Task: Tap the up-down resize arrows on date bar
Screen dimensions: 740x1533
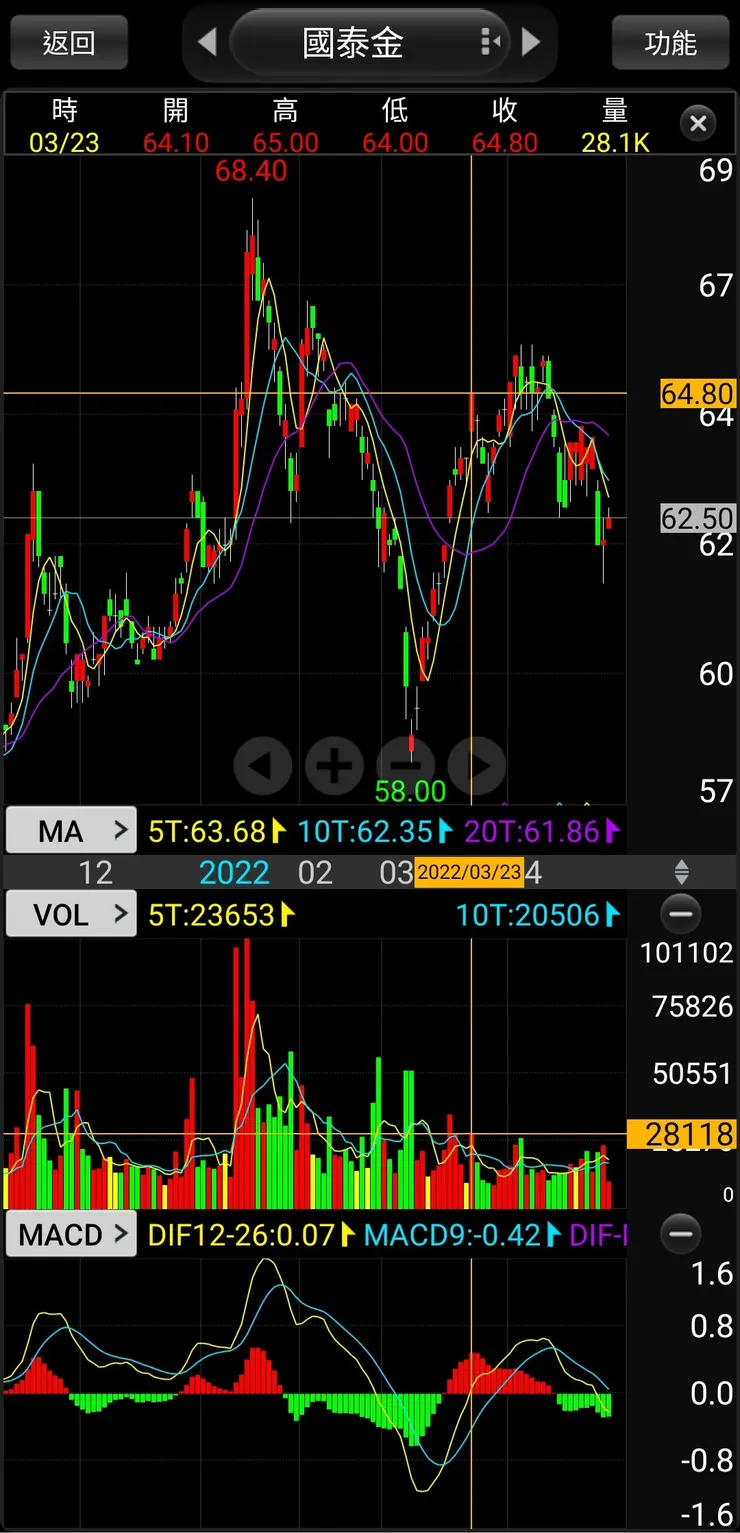Action: (681, 872)
